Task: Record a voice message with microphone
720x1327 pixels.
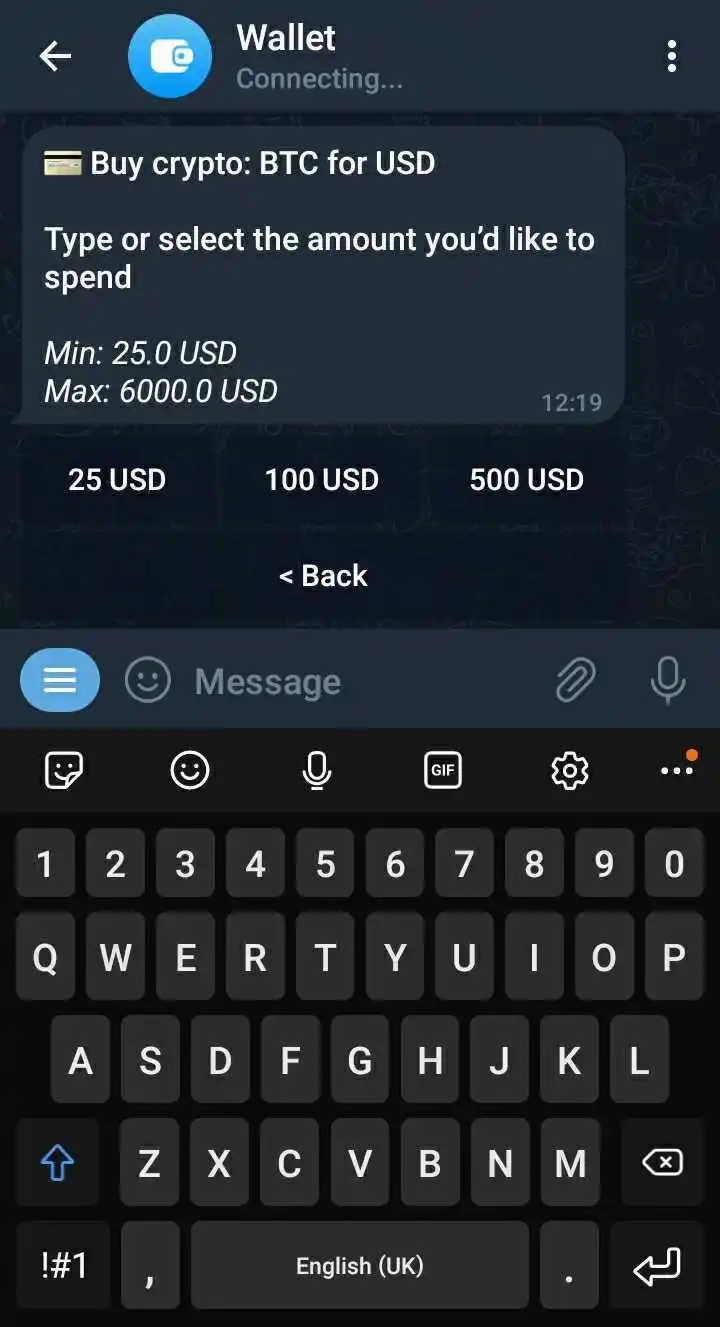Action: [x=667, y=681]
